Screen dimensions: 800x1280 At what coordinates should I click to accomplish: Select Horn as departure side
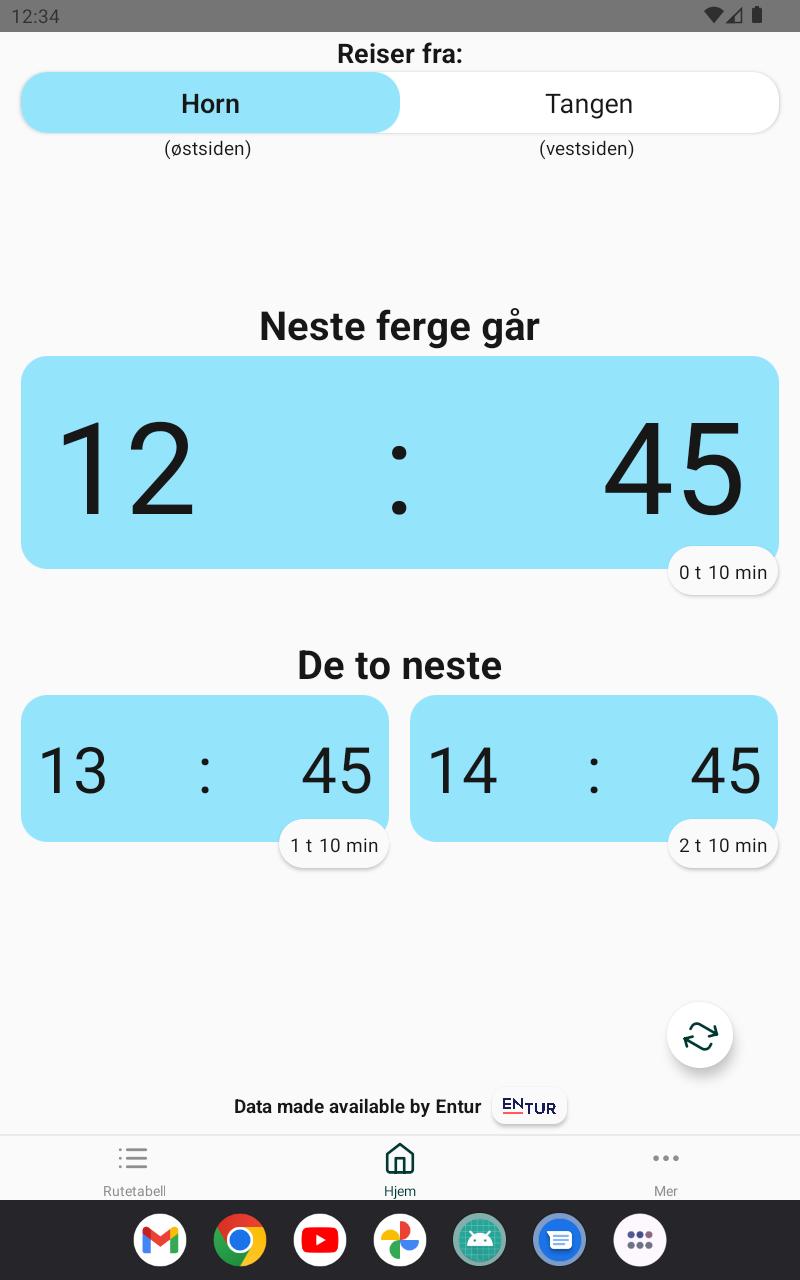coord(210,103)
